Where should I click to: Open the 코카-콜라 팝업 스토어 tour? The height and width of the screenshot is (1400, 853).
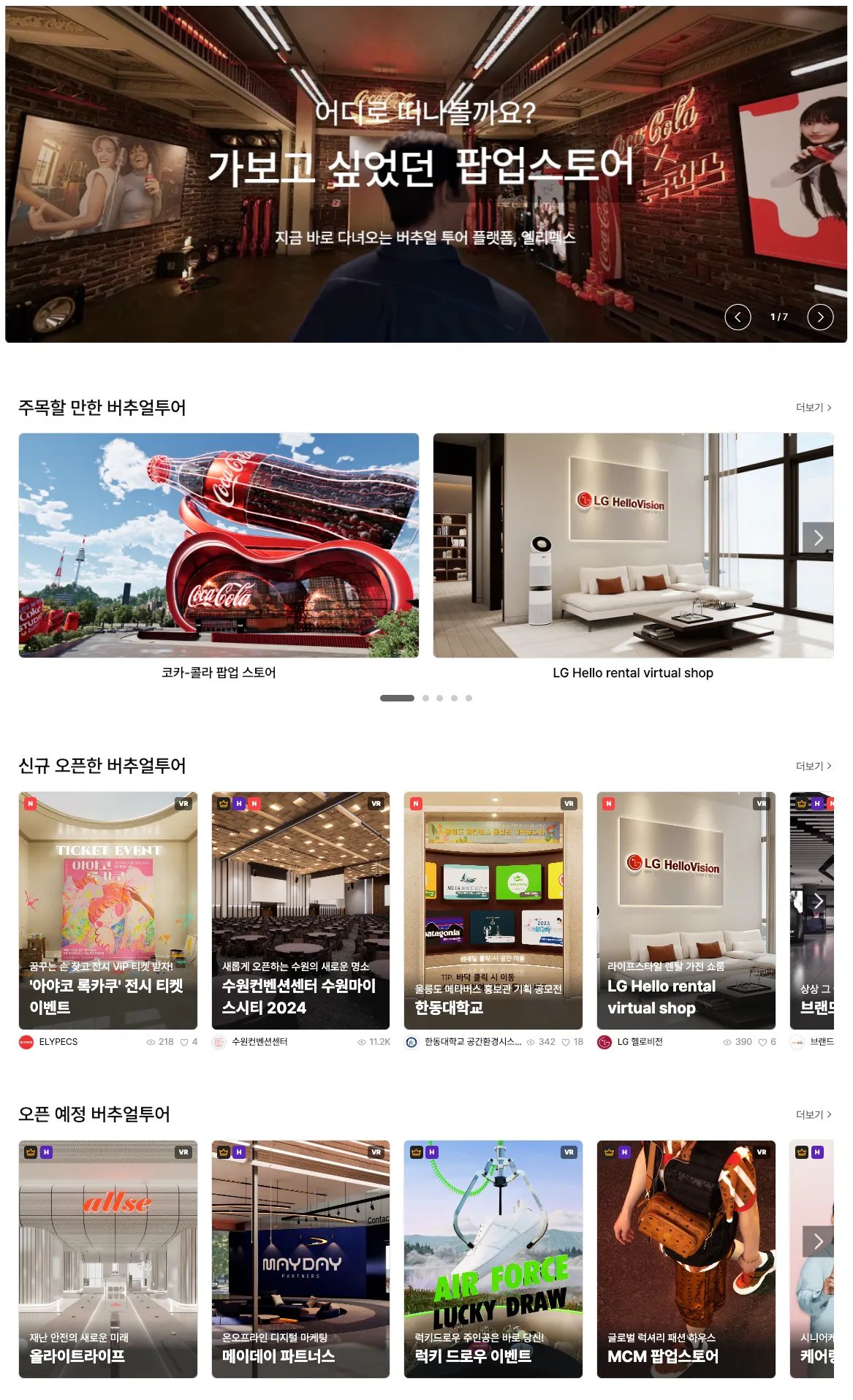[x=219, y=545]
